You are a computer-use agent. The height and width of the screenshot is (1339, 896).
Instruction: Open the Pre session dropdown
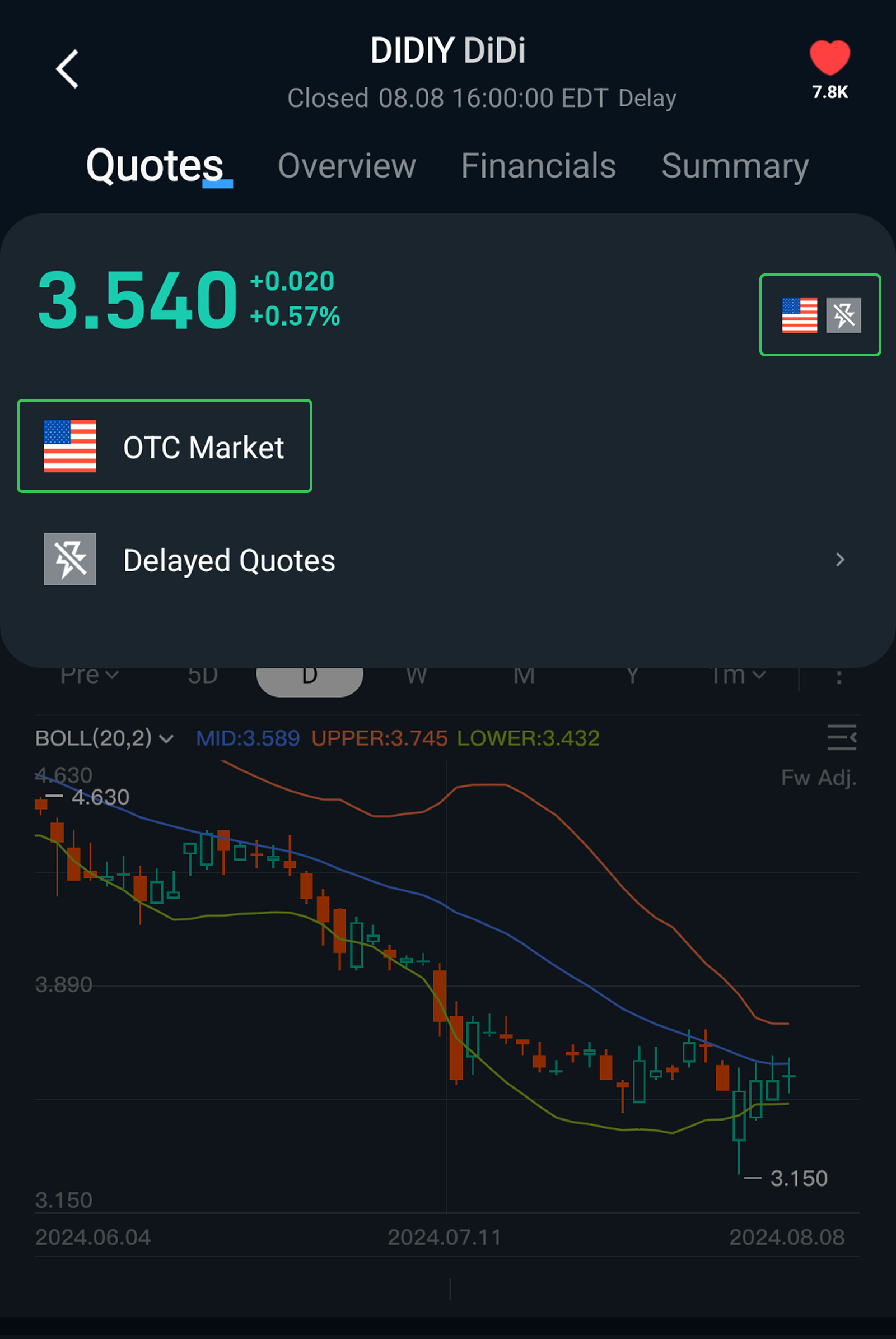(x=89, y=676)
